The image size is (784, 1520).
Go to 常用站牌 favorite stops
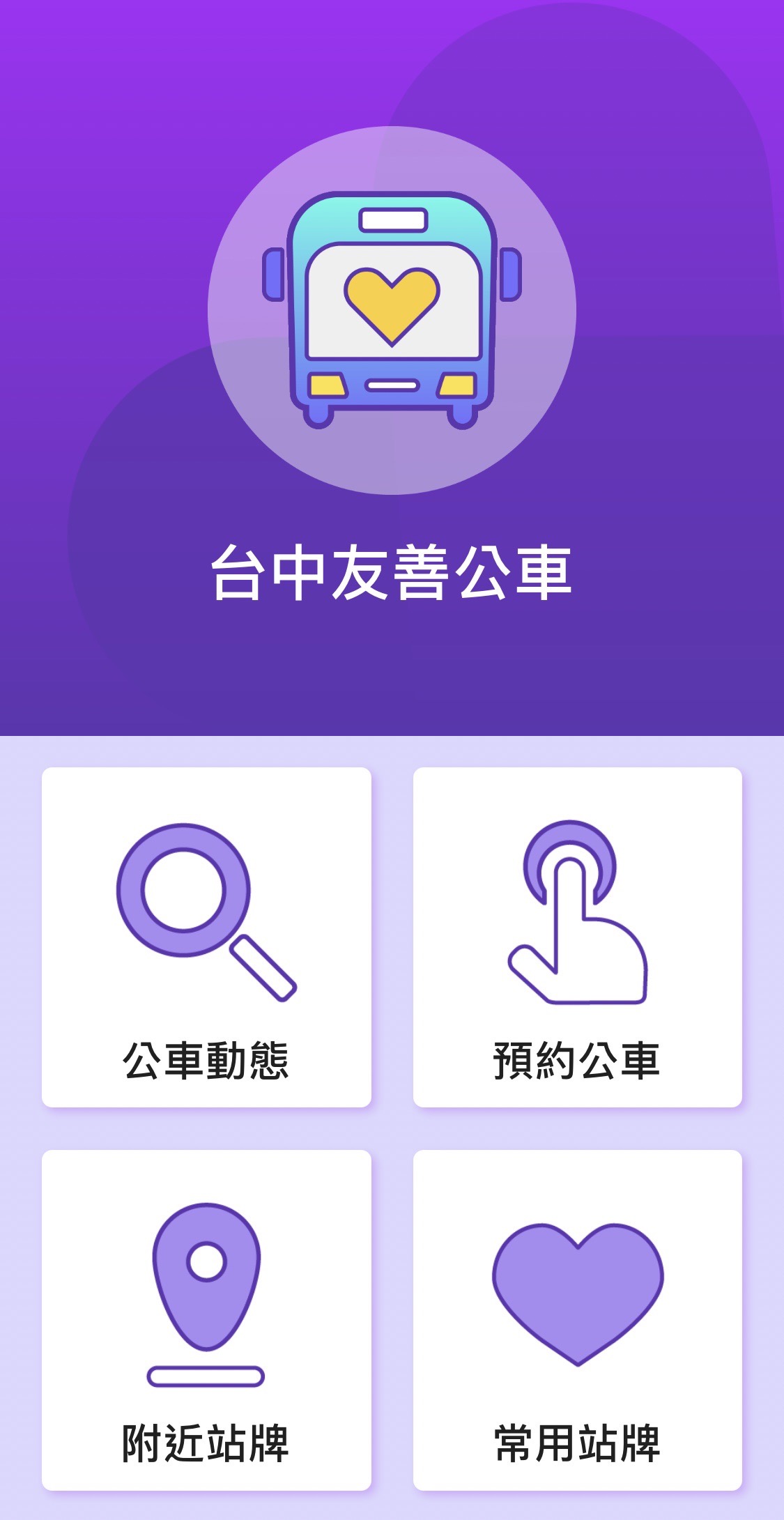tap(577, 1319)
